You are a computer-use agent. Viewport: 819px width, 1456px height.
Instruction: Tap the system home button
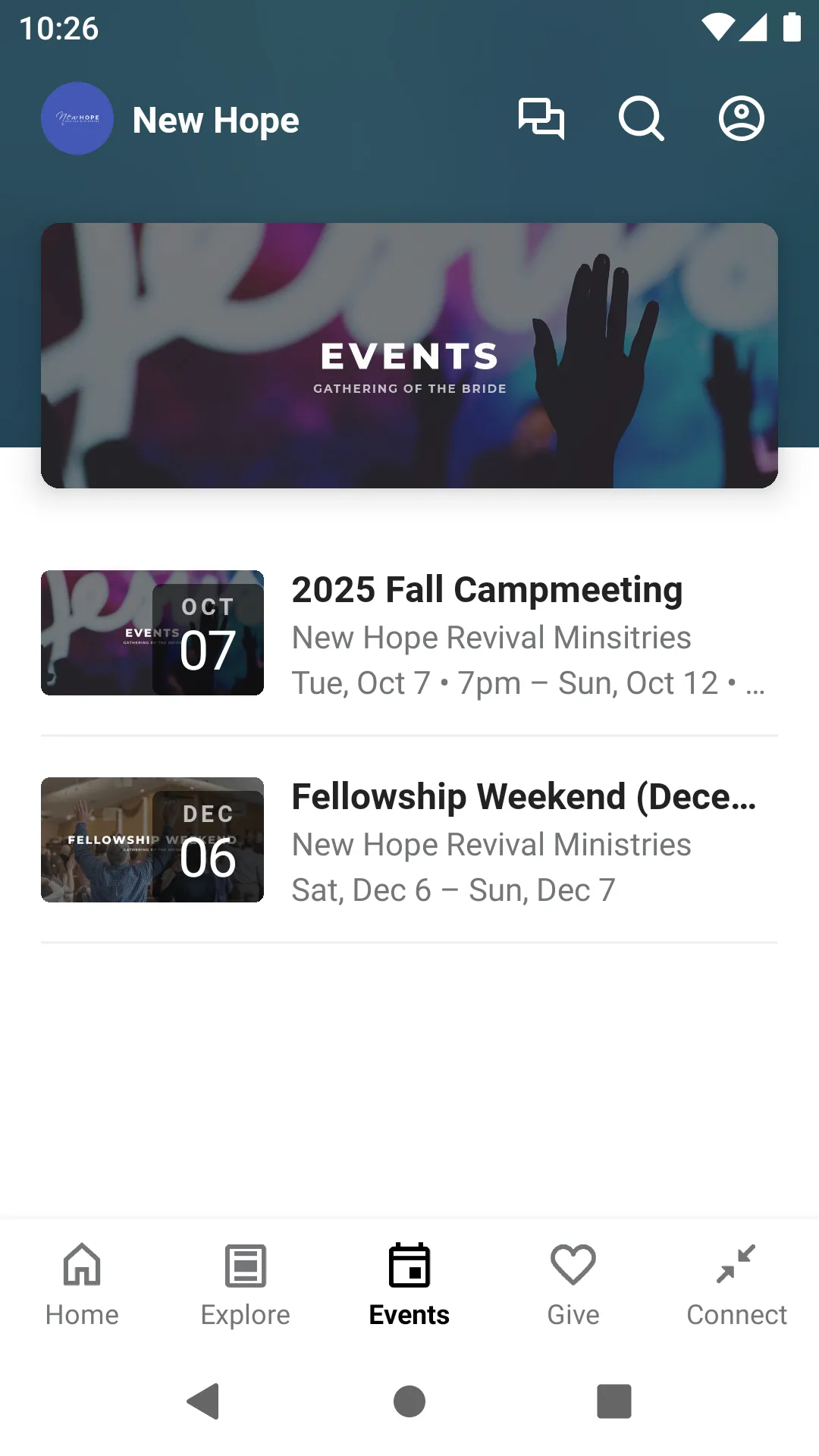click(x=409, y=1401)
